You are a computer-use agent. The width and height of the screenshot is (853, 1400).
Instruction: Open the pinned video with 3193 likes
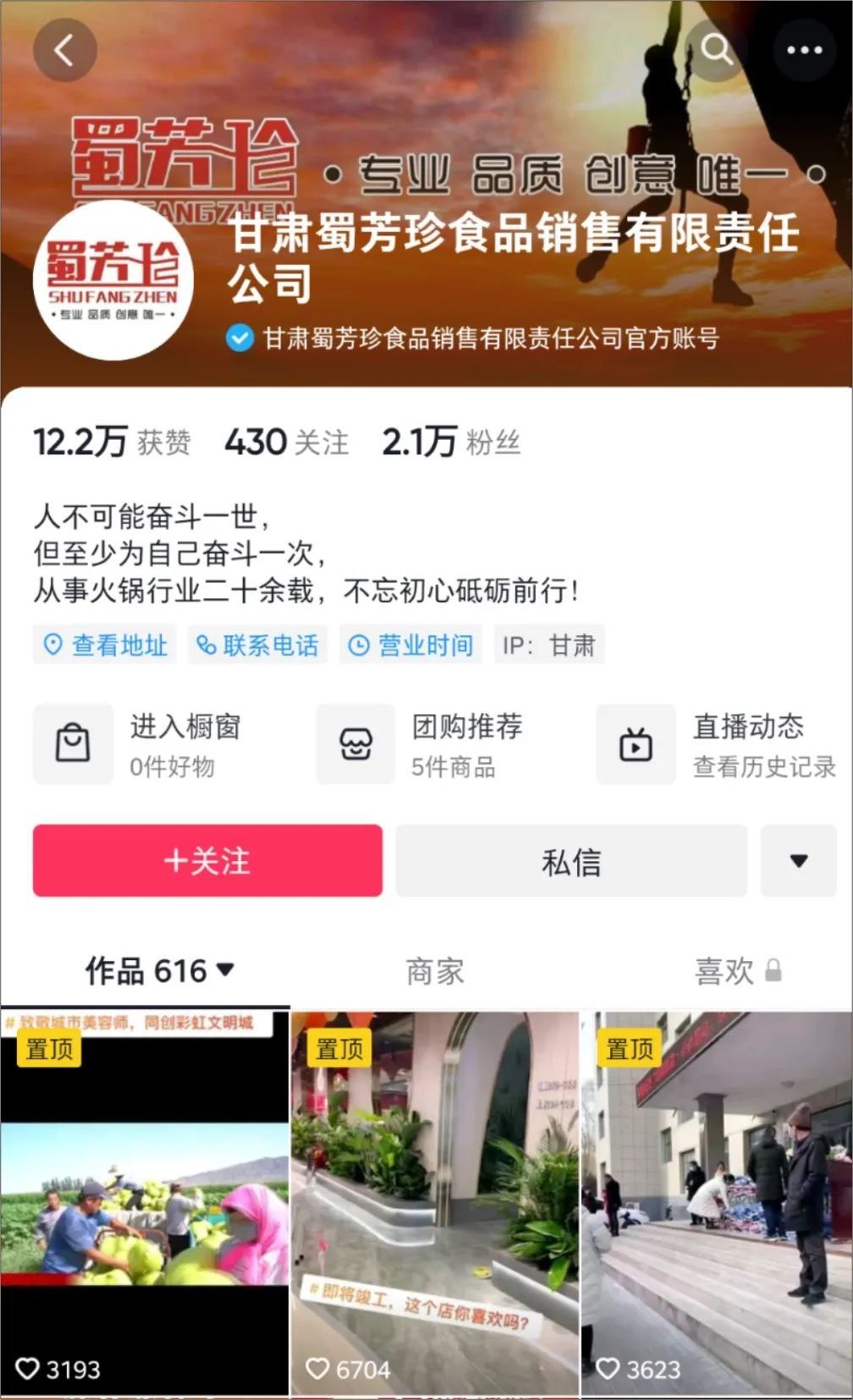click(145, 1203)
